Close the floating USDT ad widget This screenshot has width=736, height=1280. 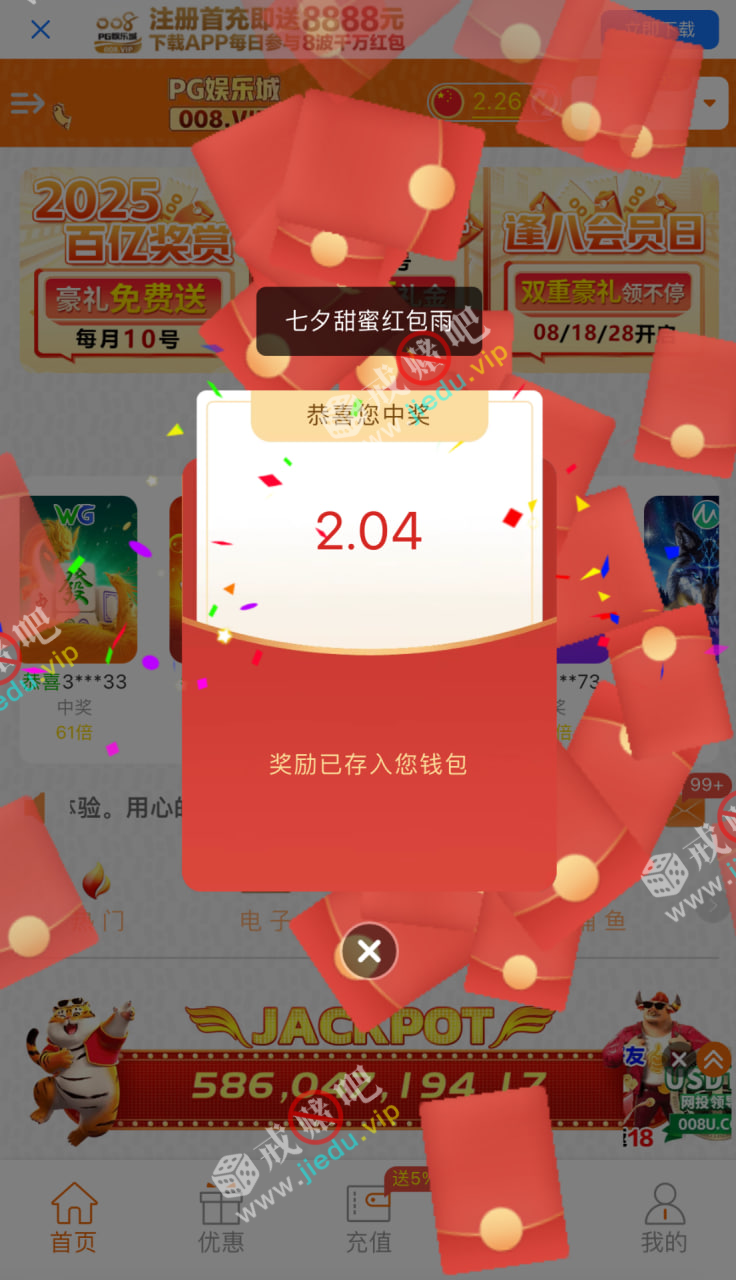click(679, 1059)
